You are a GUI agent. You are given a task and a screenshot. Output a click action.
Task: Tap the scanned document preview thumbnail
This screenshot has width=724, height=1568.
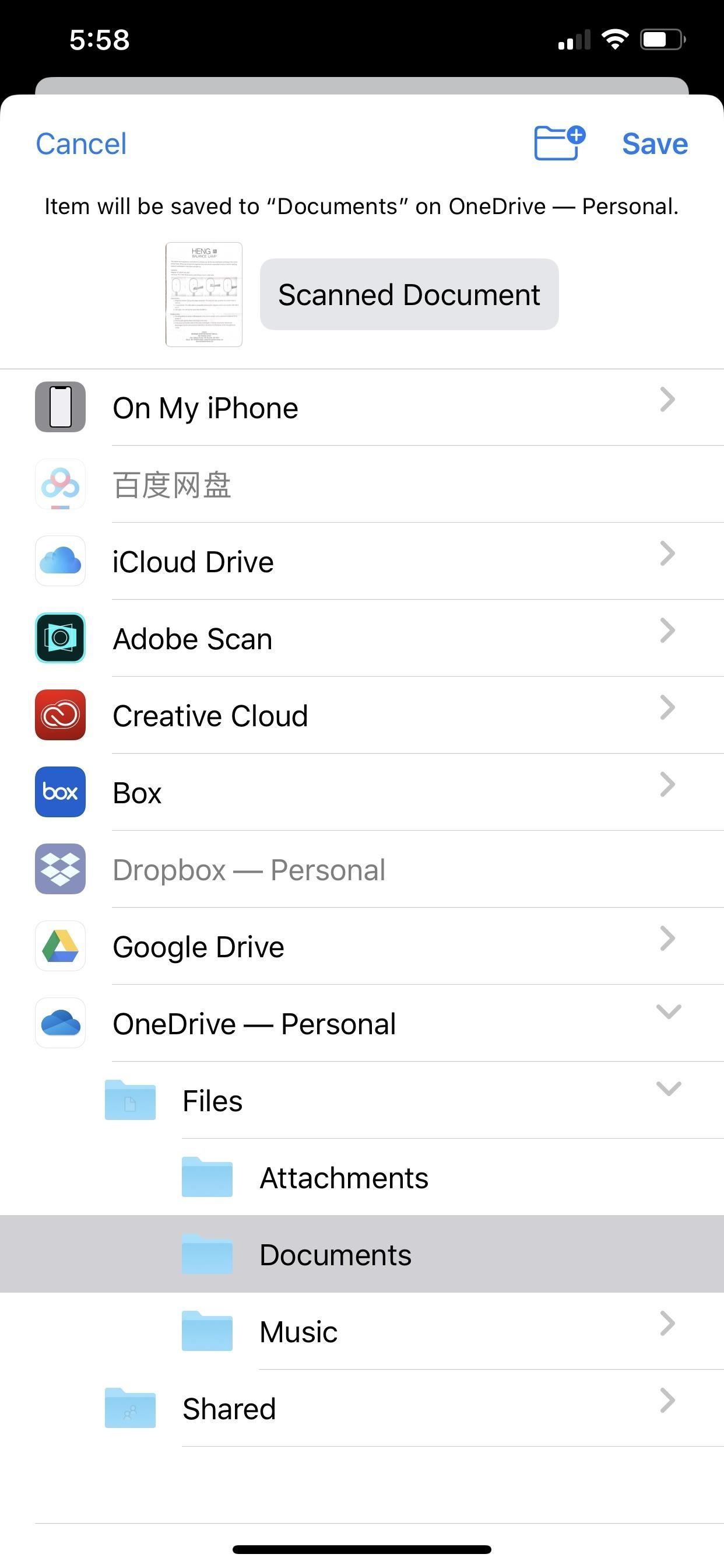point(204,295)
